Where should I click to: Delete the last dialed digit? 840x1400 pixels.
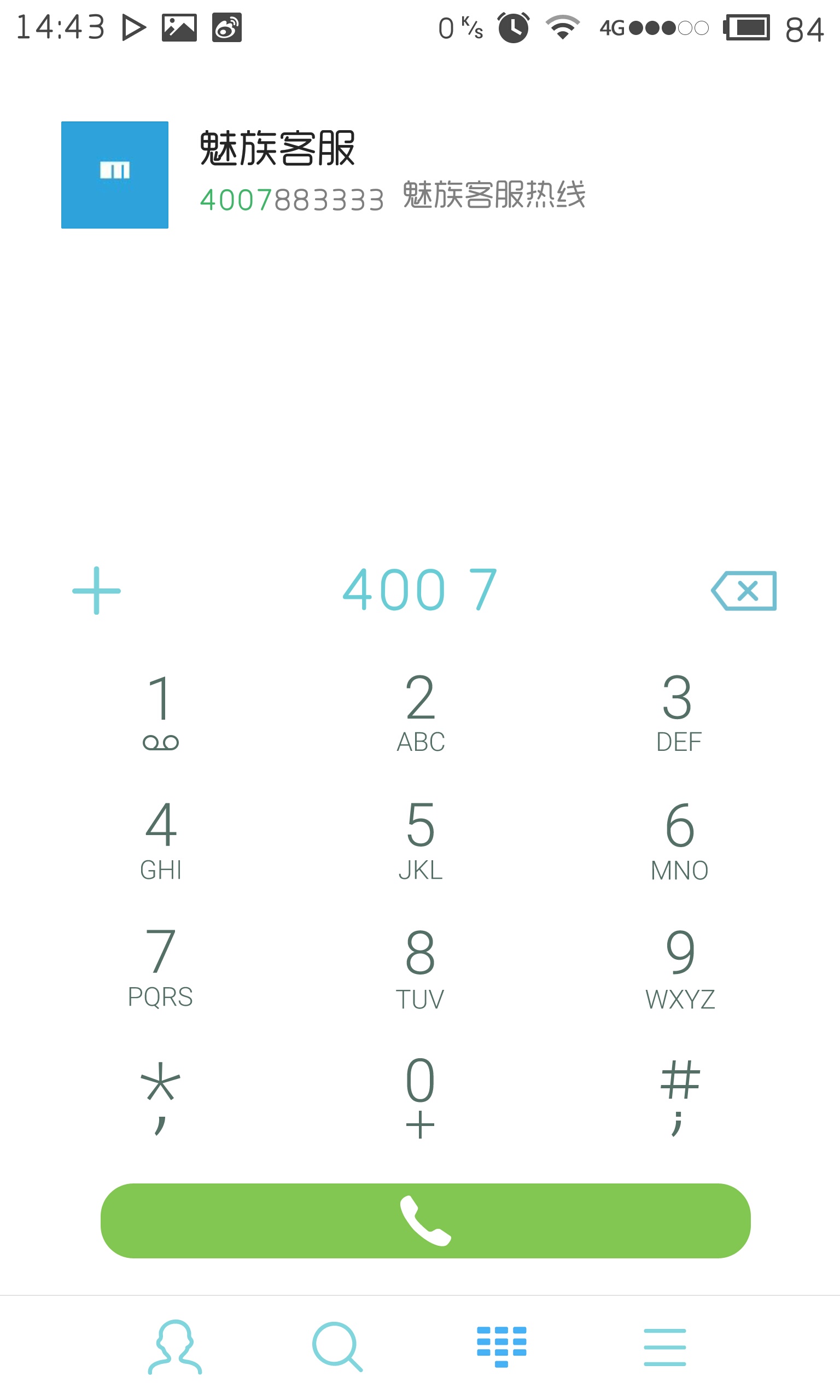click(x=744, y=591)
